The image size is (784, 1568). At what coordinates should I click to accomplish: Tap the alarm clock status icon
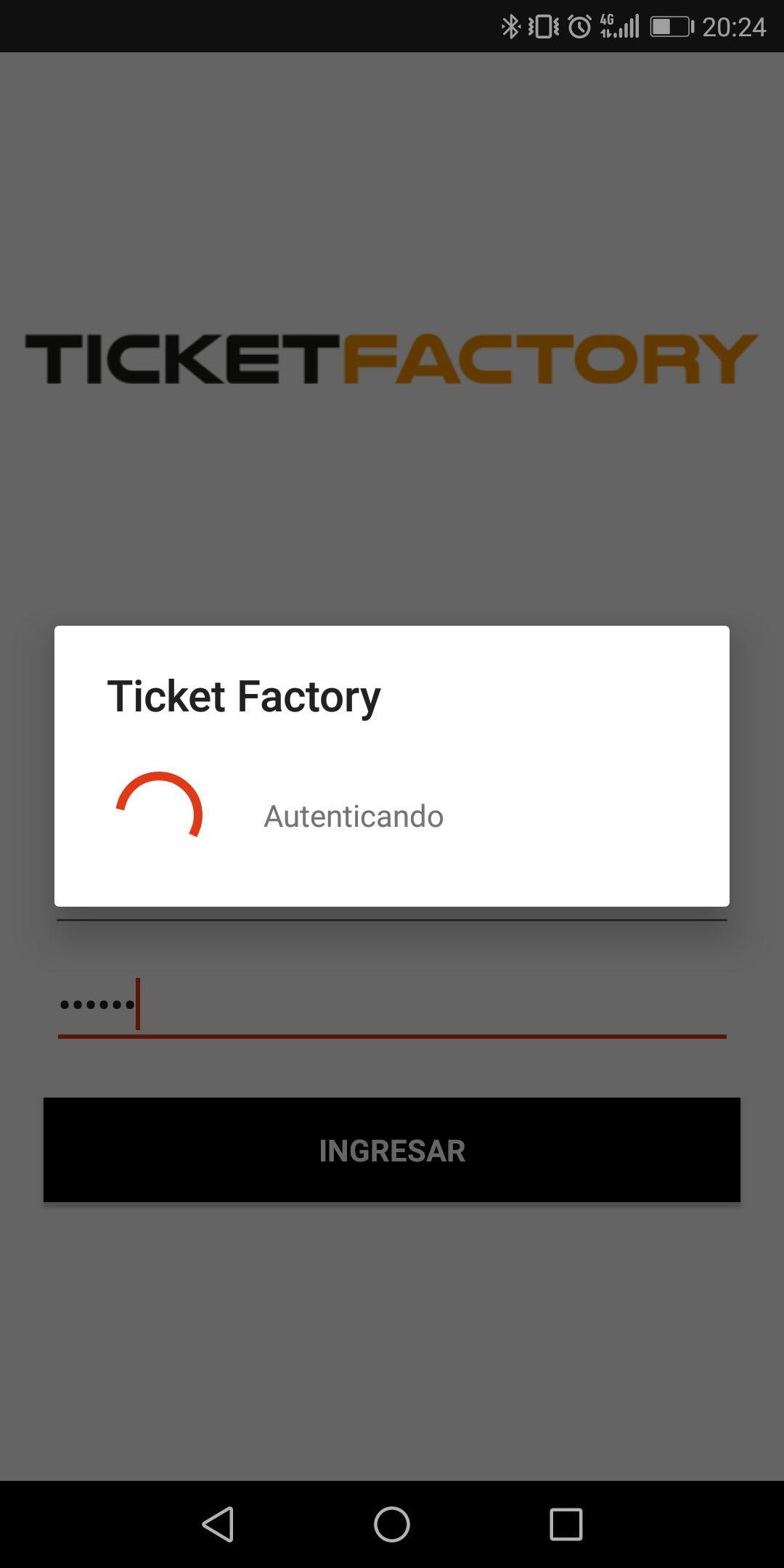coord(577,28)
